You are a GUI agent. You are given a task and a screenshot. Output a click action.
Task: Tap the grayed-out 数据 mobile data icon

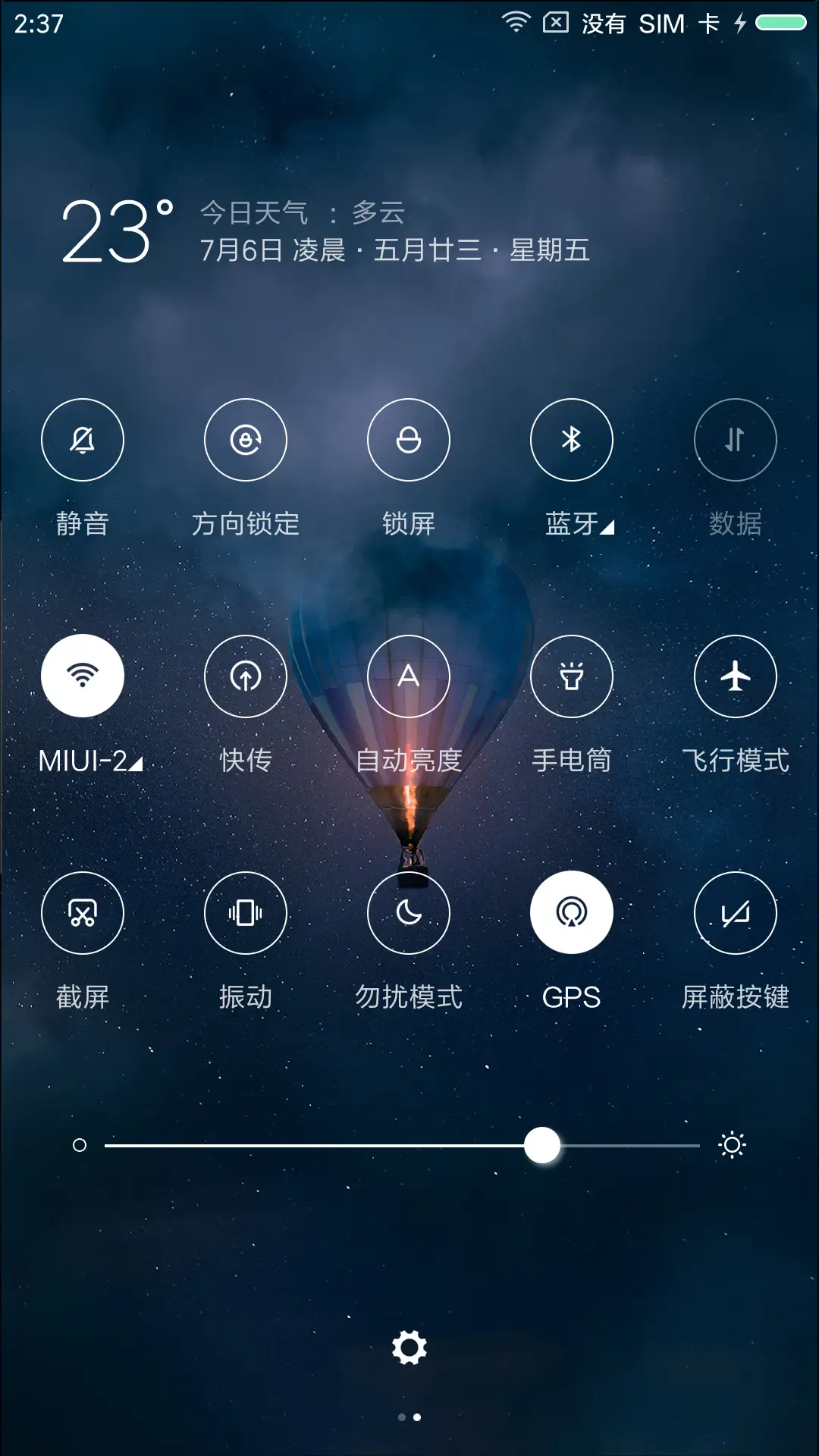(x=734, y=440)
